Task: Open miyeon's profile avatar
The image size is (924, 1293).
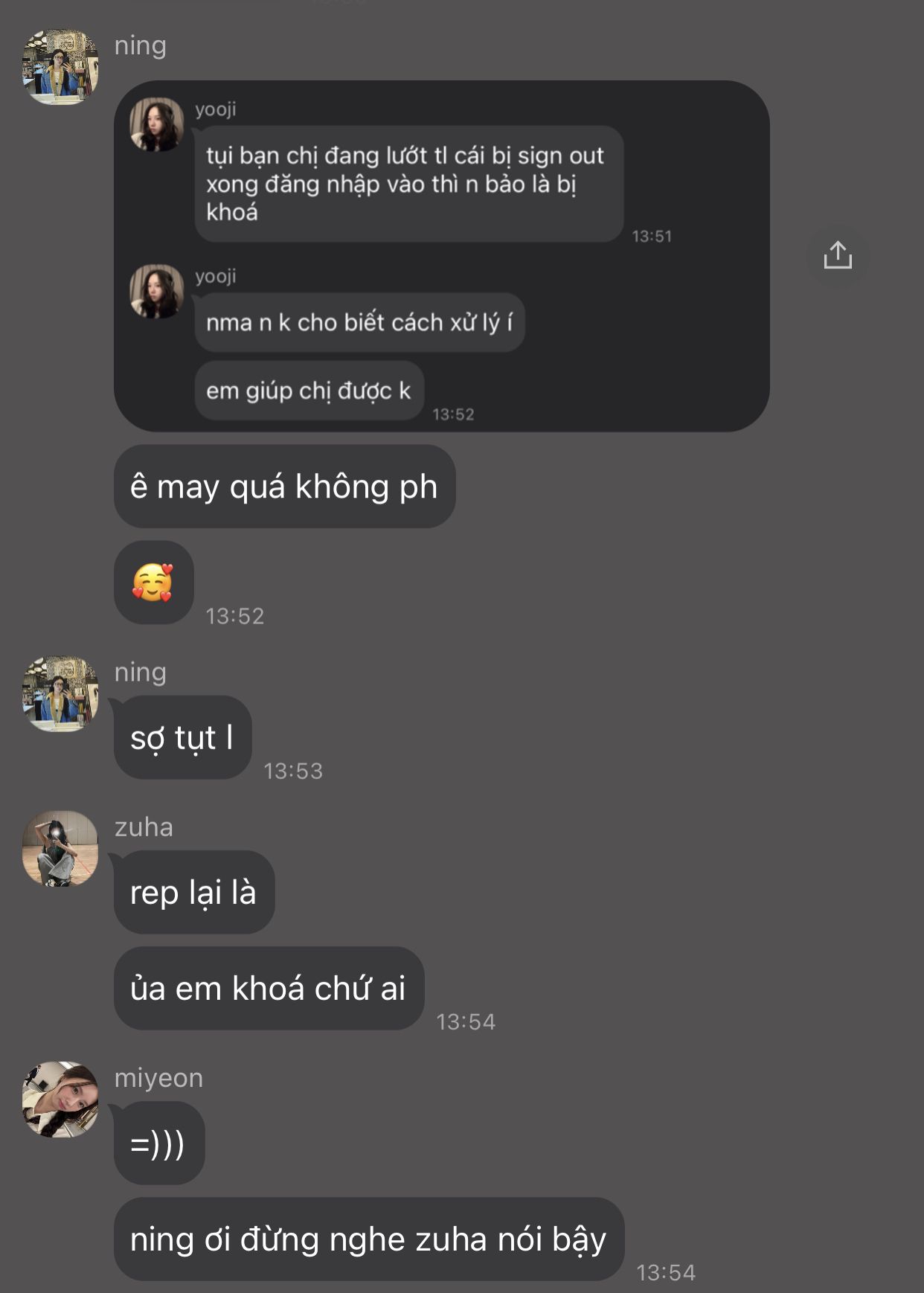Action: pyautogui.click(x=60, y=1099)
